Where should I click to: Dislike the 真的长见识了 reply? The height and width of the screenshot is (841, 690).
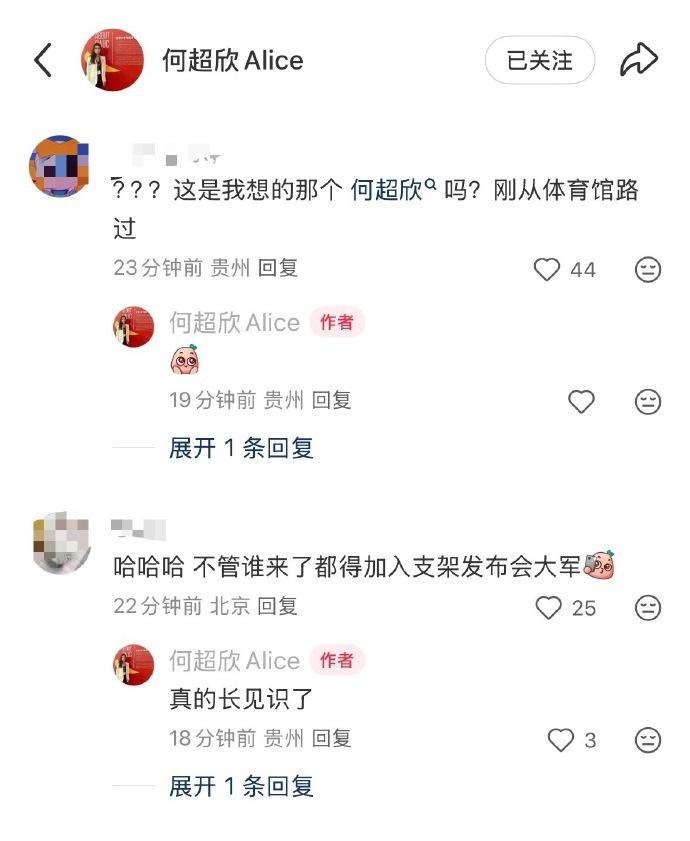pos(648,740)
